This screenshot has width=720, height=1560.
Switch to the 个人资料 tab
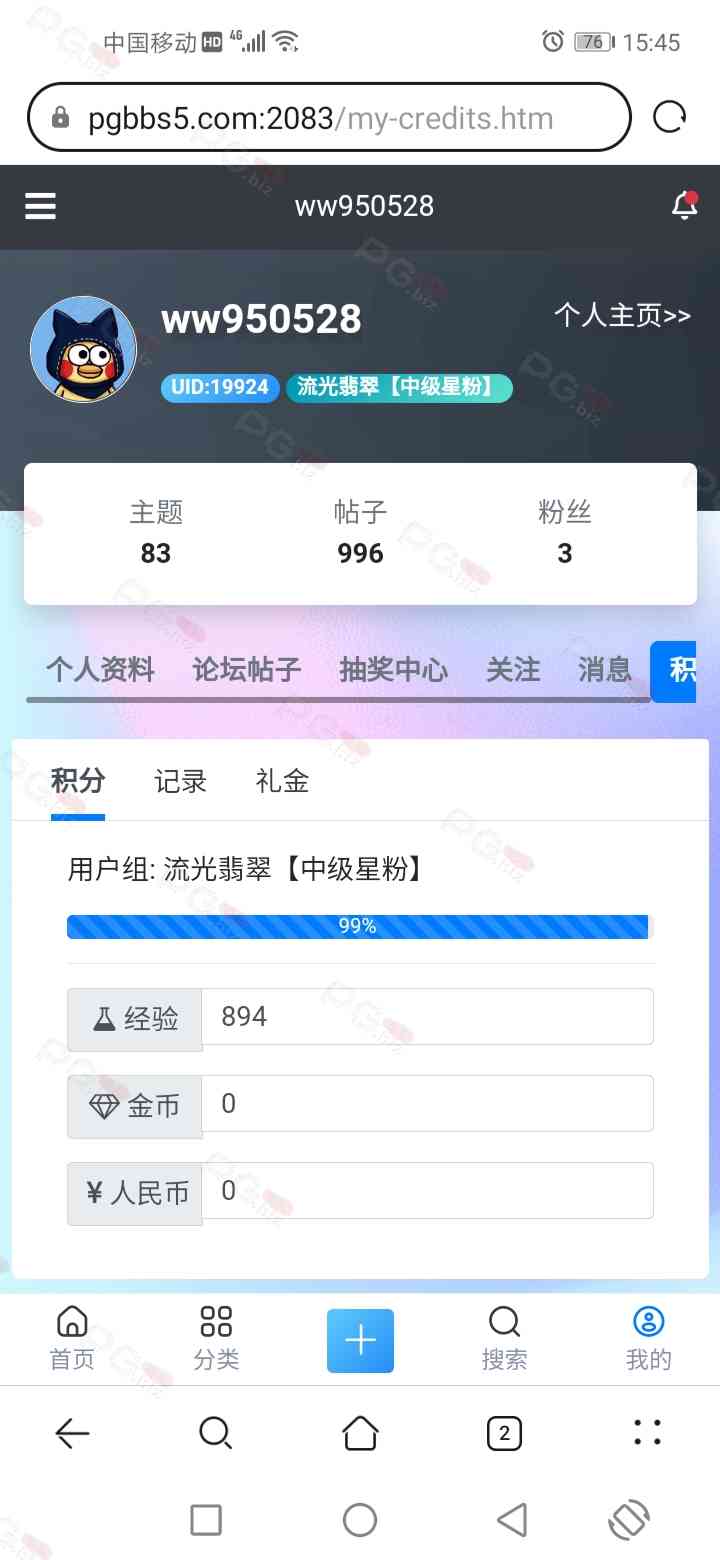(100, 669)
